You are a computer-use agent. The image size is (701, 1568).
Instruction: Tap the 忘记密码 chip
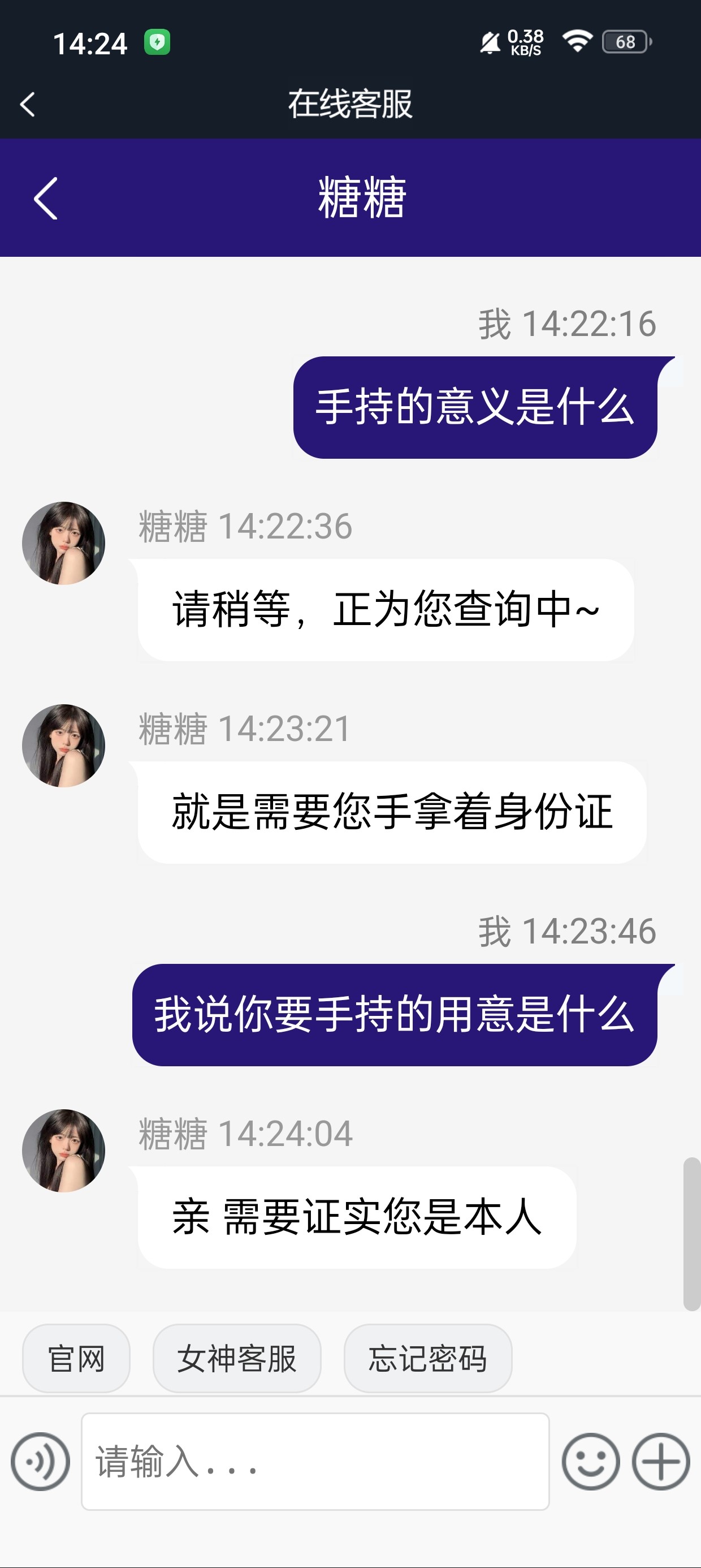[427, 1359]
